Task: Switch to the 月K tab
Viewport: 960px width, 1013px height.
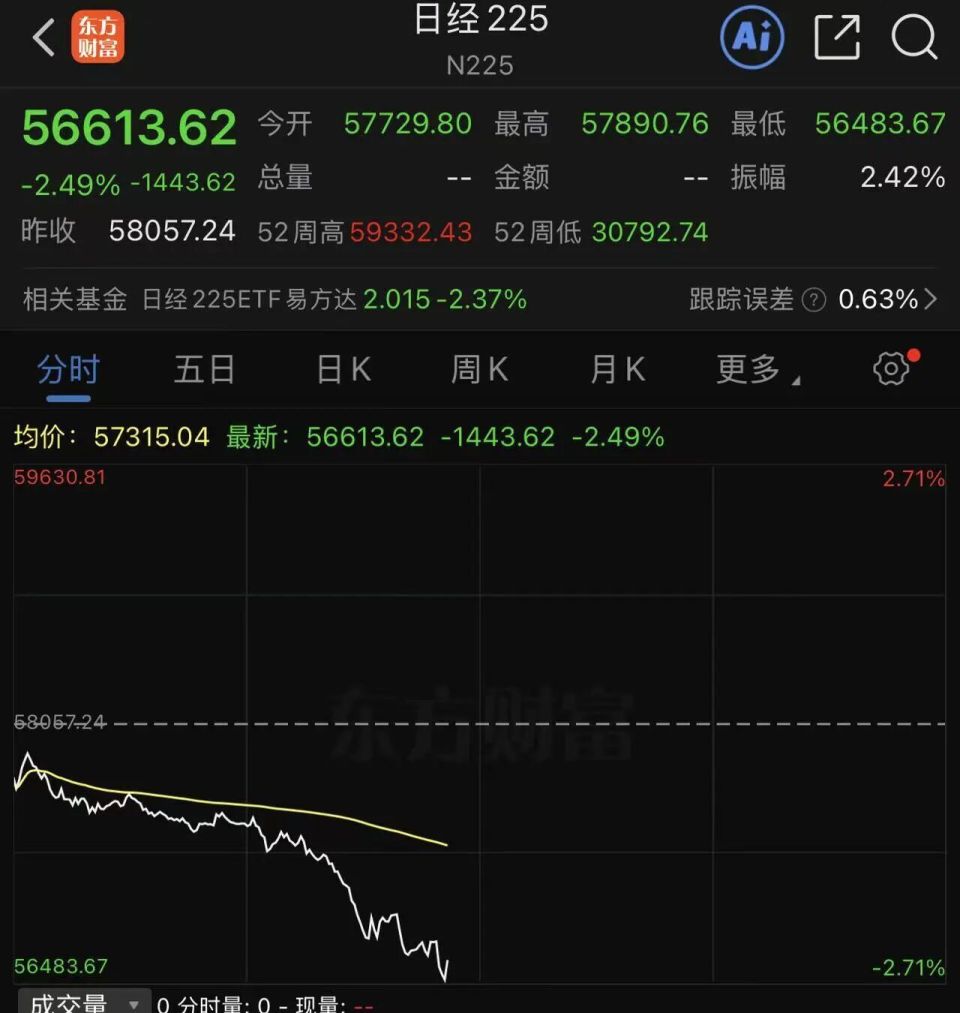Action: 615,368
